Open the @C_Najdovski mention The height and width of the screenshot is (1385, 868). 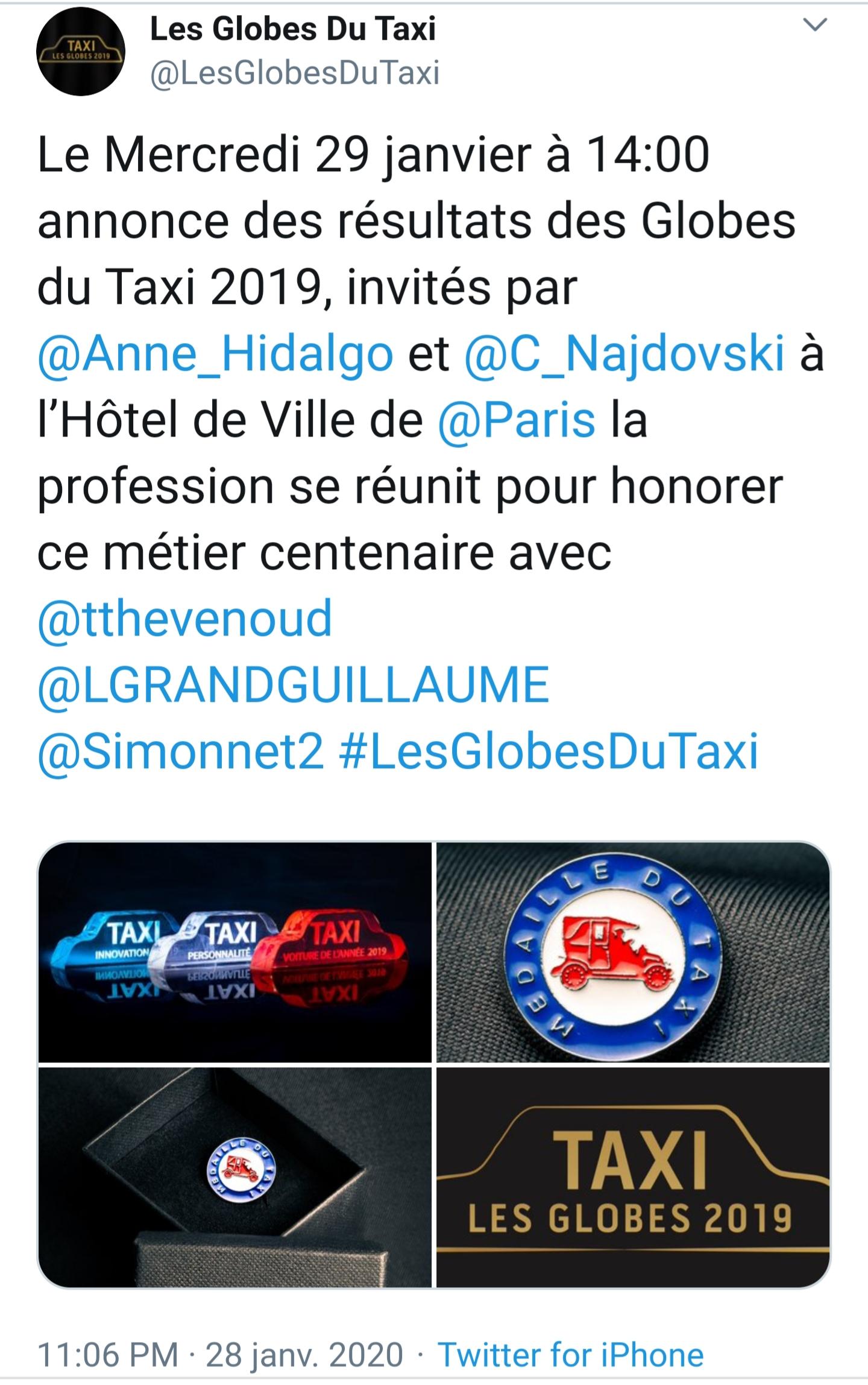coord(624,354)
